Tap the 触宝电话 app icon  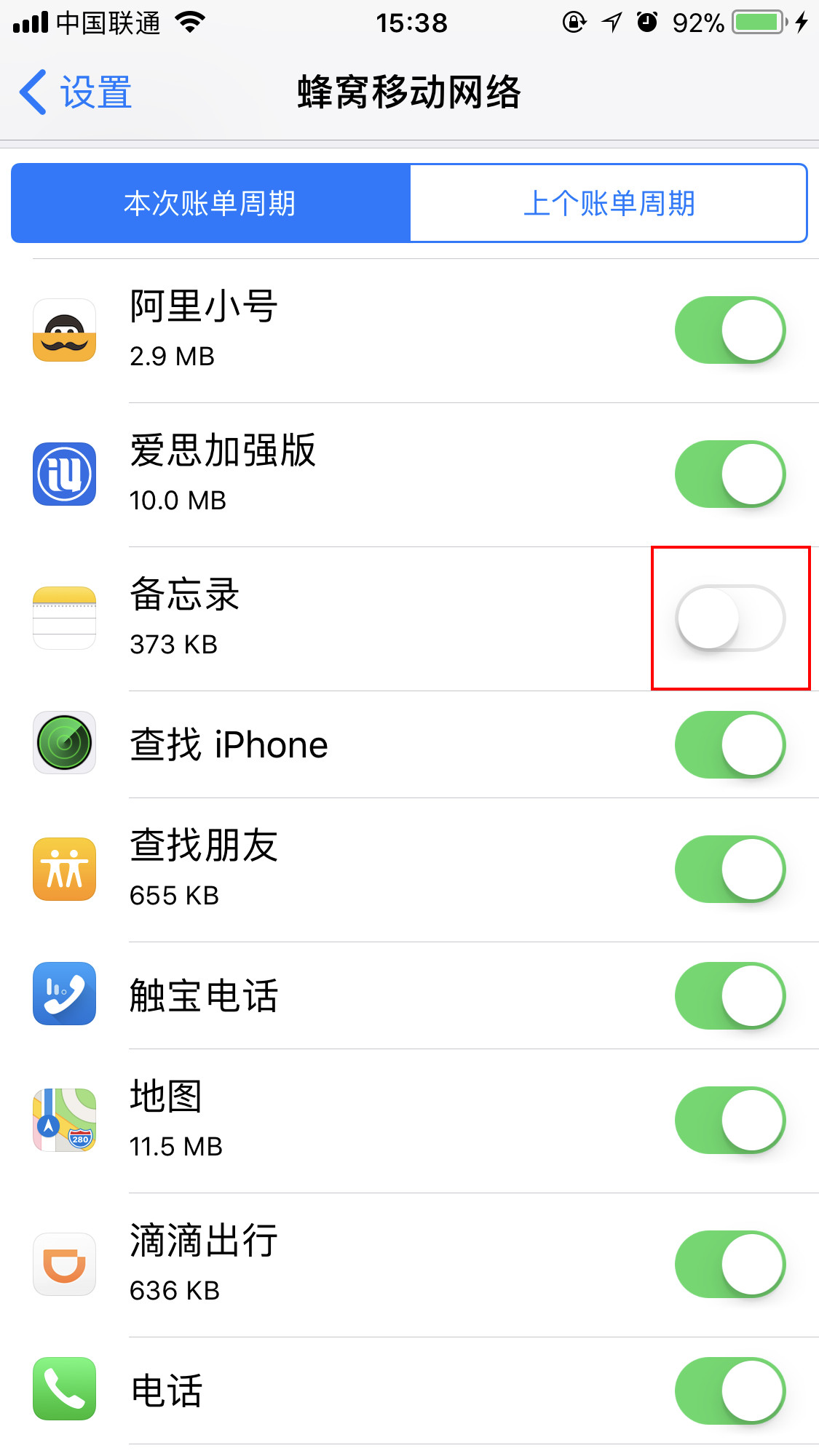pos(64,995)
